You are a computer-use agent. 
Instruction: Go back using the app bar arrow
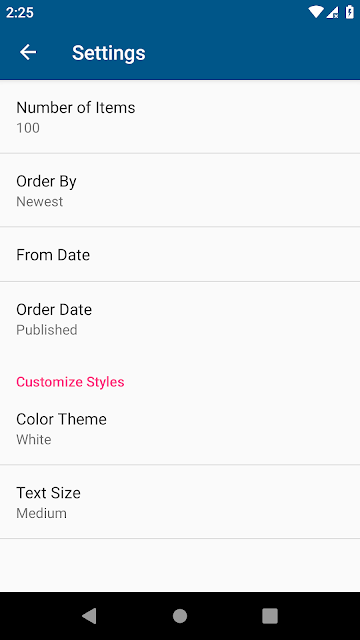tap(28, 52)
